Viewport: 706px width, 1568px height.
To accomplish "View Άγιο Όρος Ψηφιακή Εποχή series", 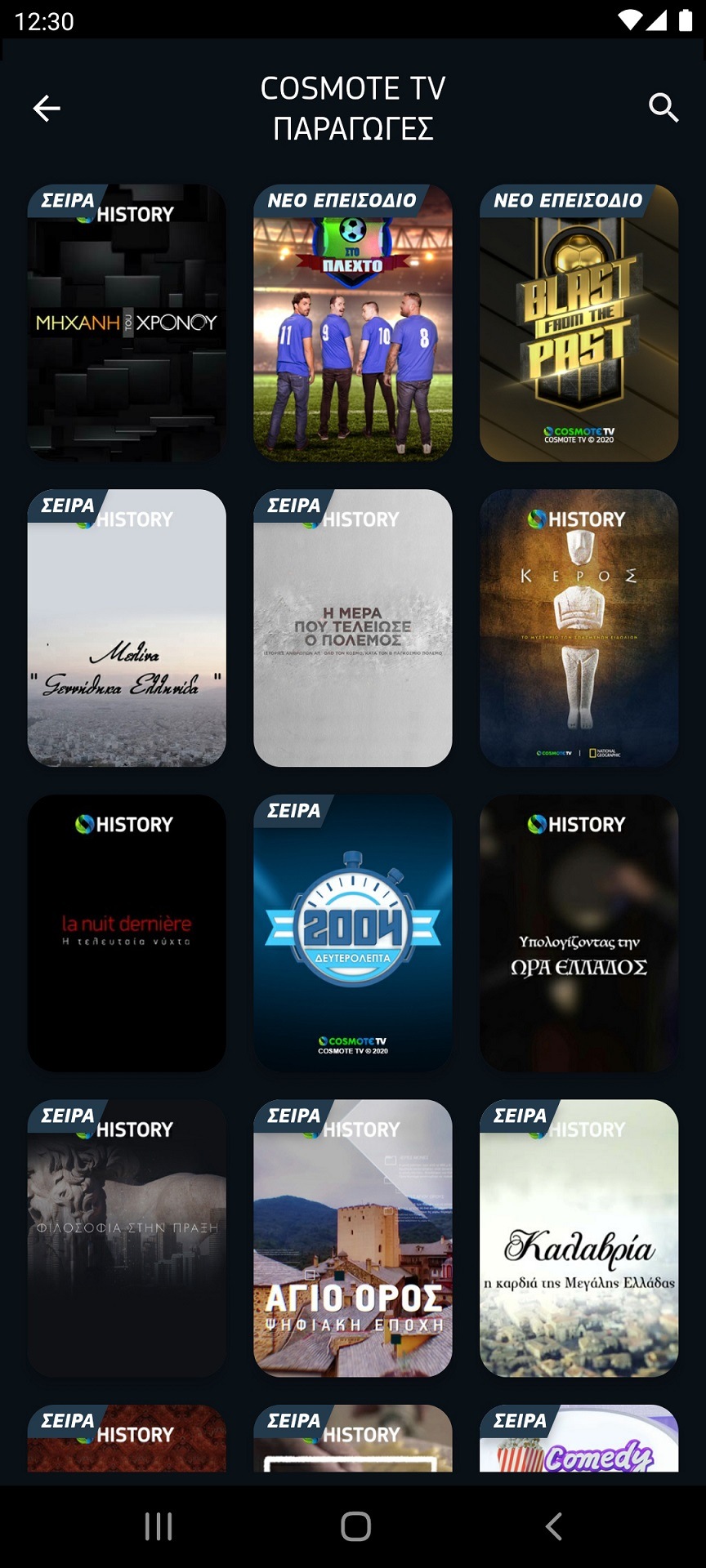I will (x=353, y=1238).
